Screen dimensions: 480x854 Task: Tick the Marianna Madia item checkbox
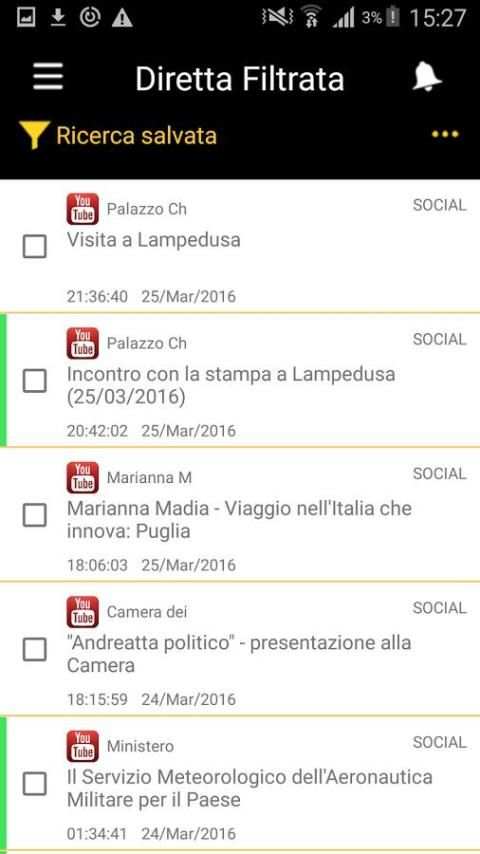(x=34, y=515)
